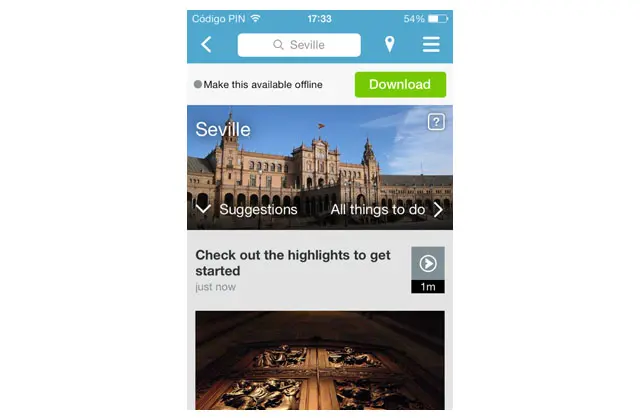This screenshot has width=640, height=420.
Task: Download the guide for offline use
Action: pyautogui.click(x=400, y=85)
